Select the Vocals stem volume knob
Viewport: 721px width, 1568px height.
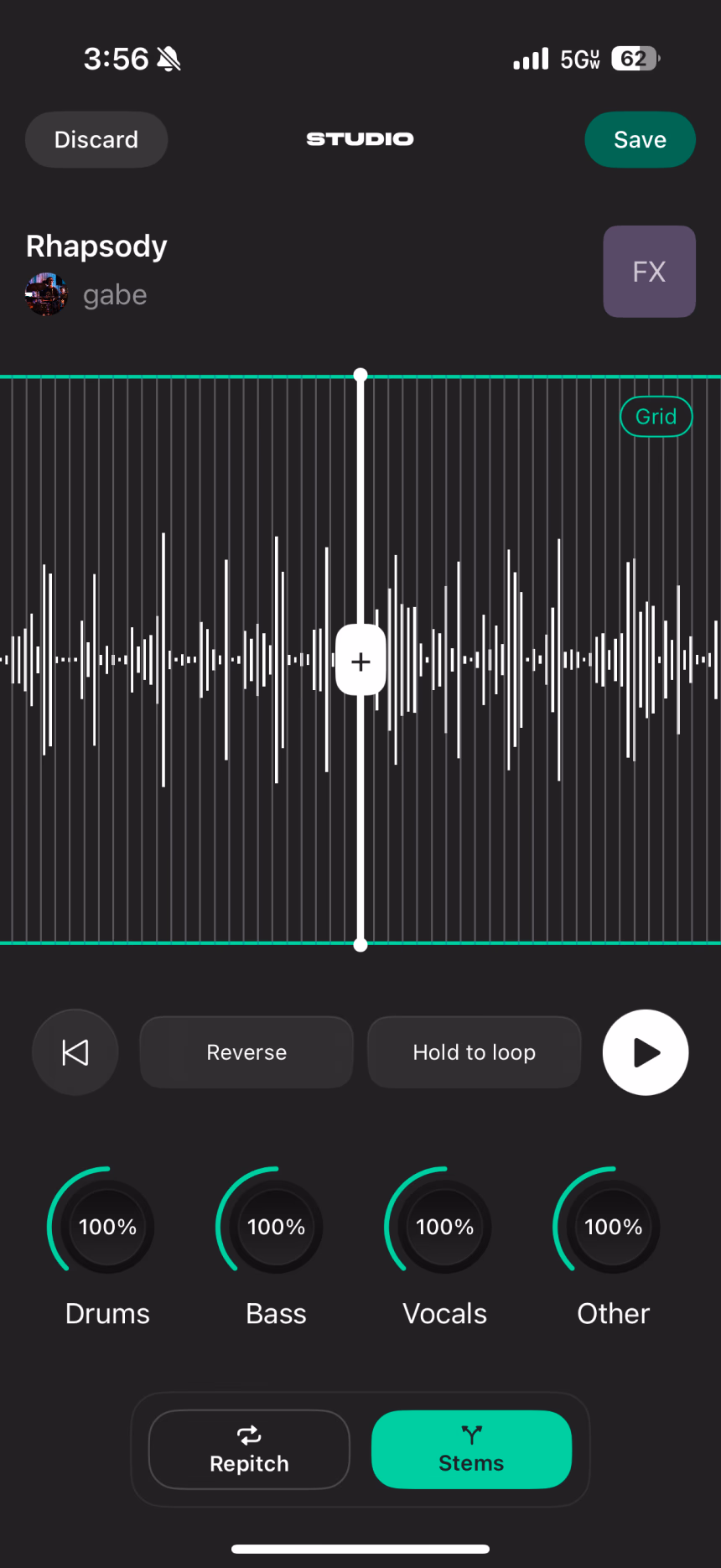pyautogui.click(x=444, y=1227)
